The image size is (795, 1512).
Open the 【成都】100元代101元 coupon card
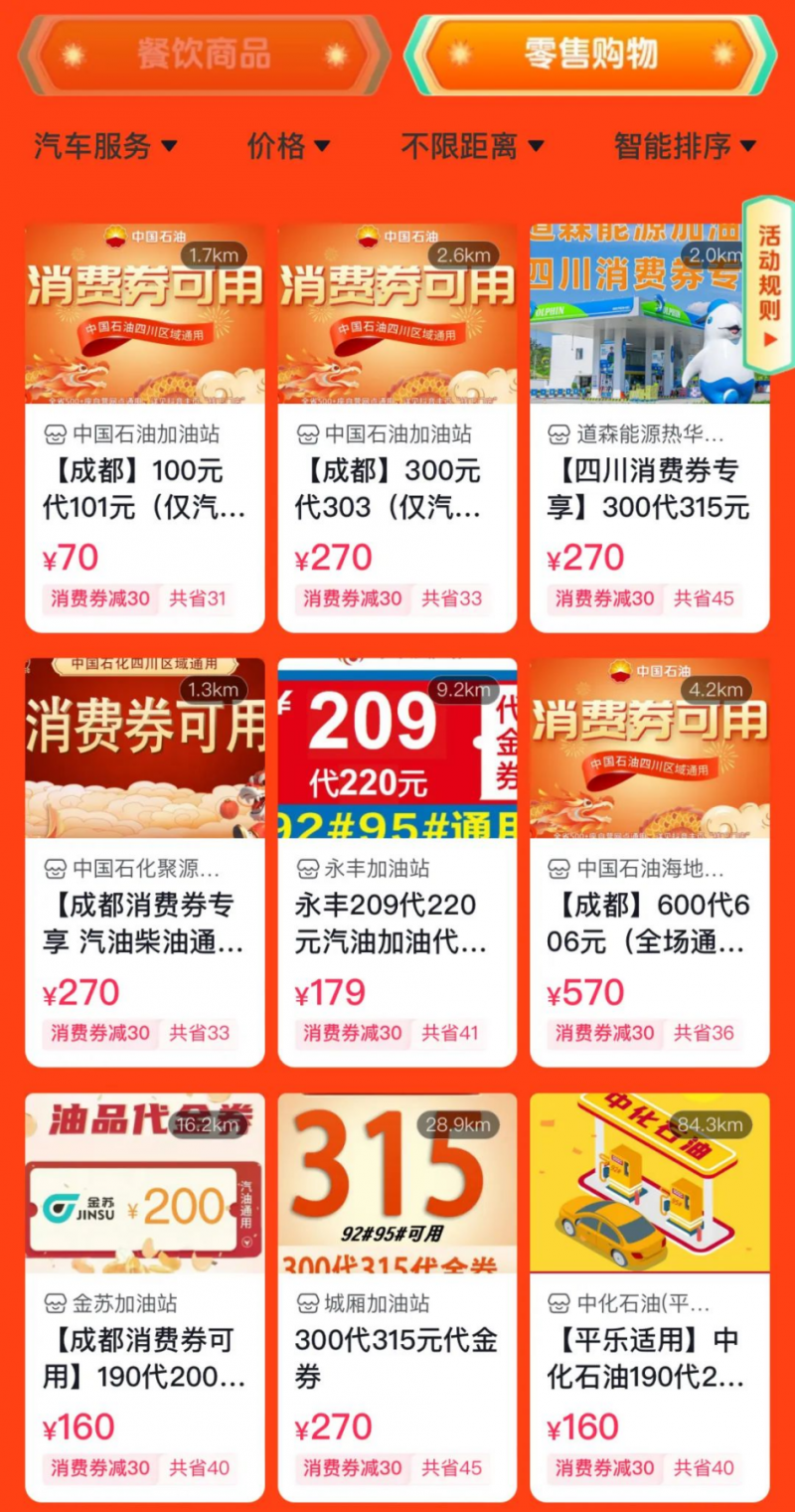click(144, 427)
